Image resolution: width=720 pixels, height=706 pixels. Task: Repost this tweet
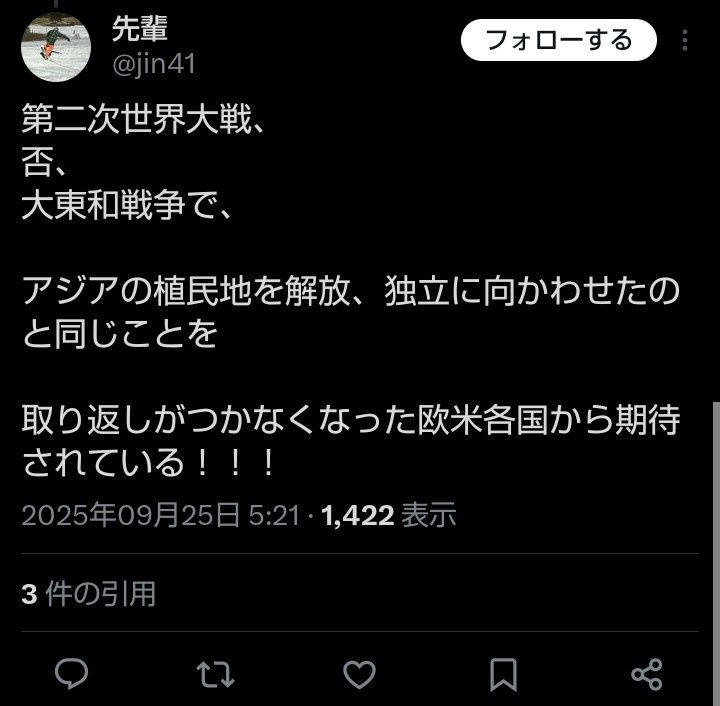tap(216, 674)
